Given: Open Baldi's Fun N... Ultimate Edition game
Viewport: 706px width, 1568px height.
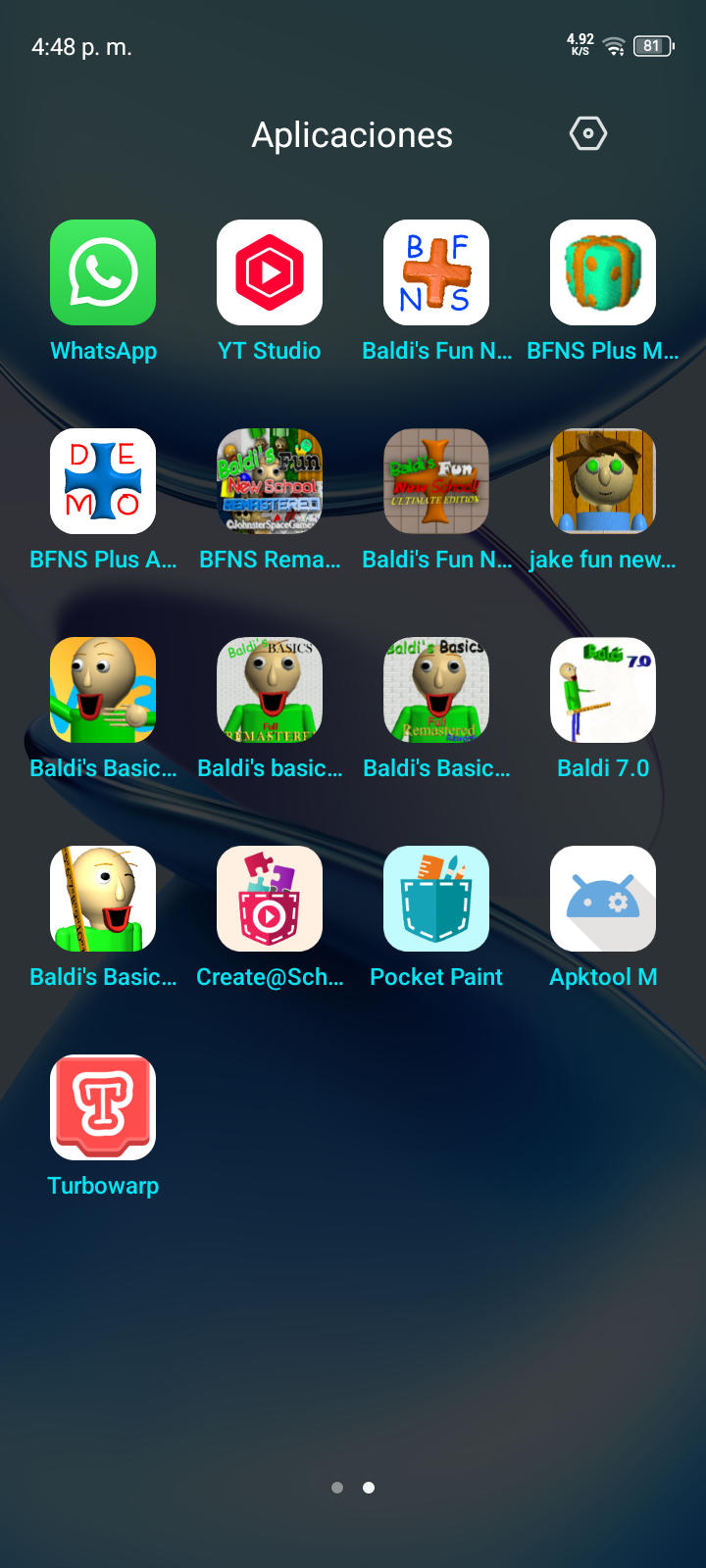Looking at the screenshot, I should point(436,481).
